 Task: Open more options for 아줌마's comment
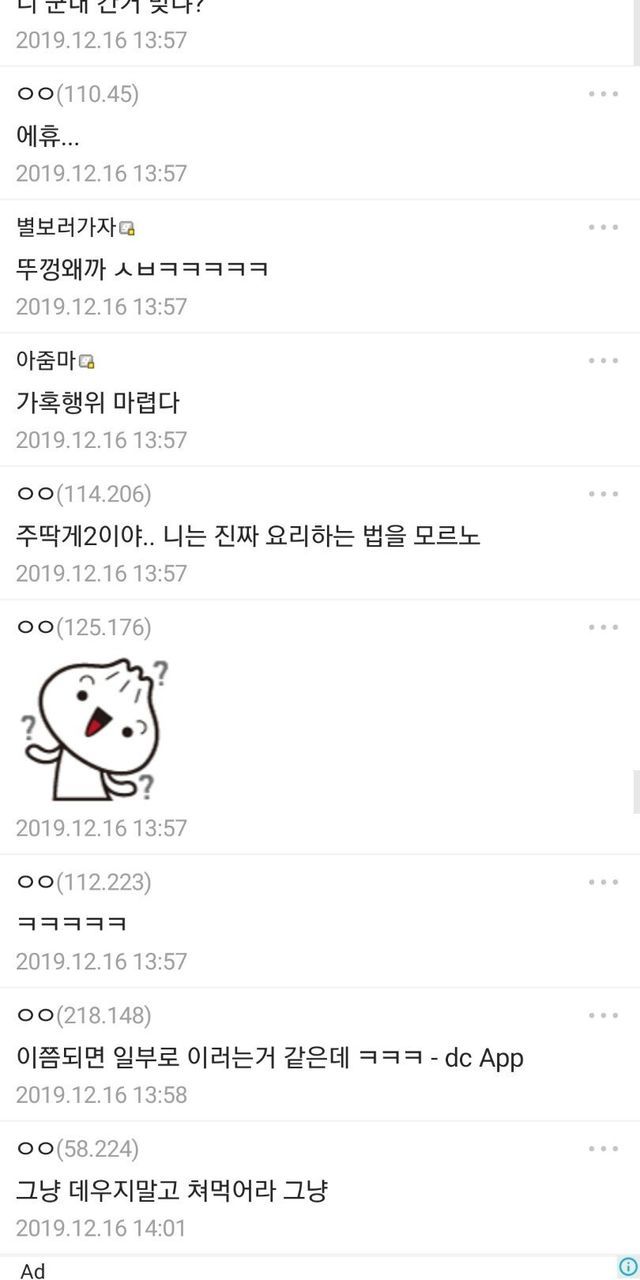tap(603, 360)
